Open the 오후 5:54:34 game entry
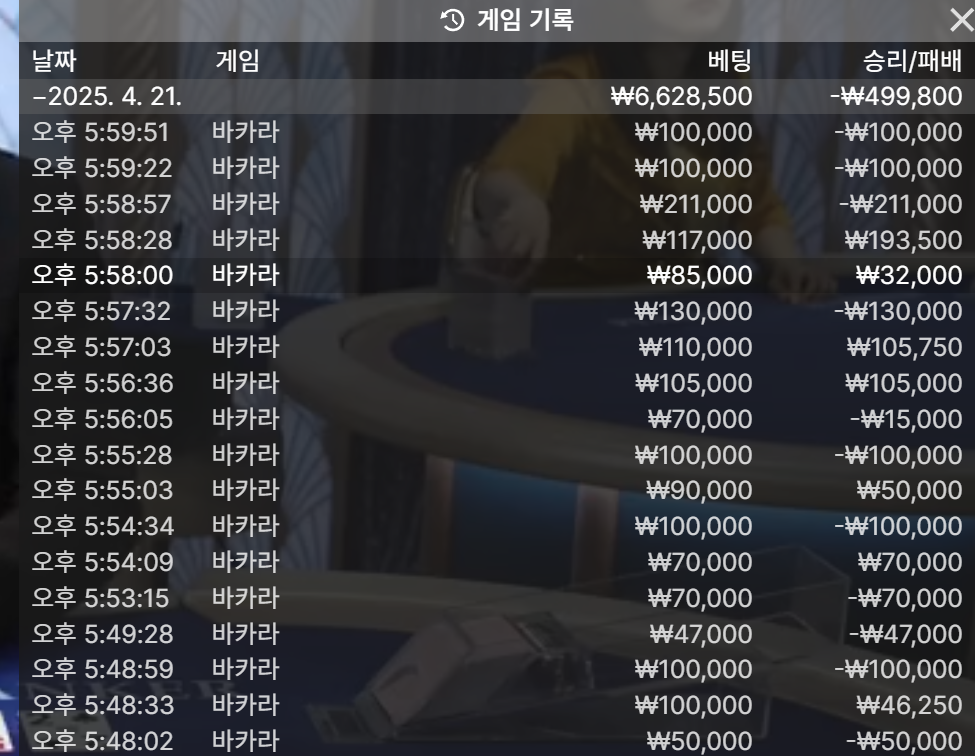Image resolution: width=975 pixels, height=756 pixels. (x=497, y=527)
